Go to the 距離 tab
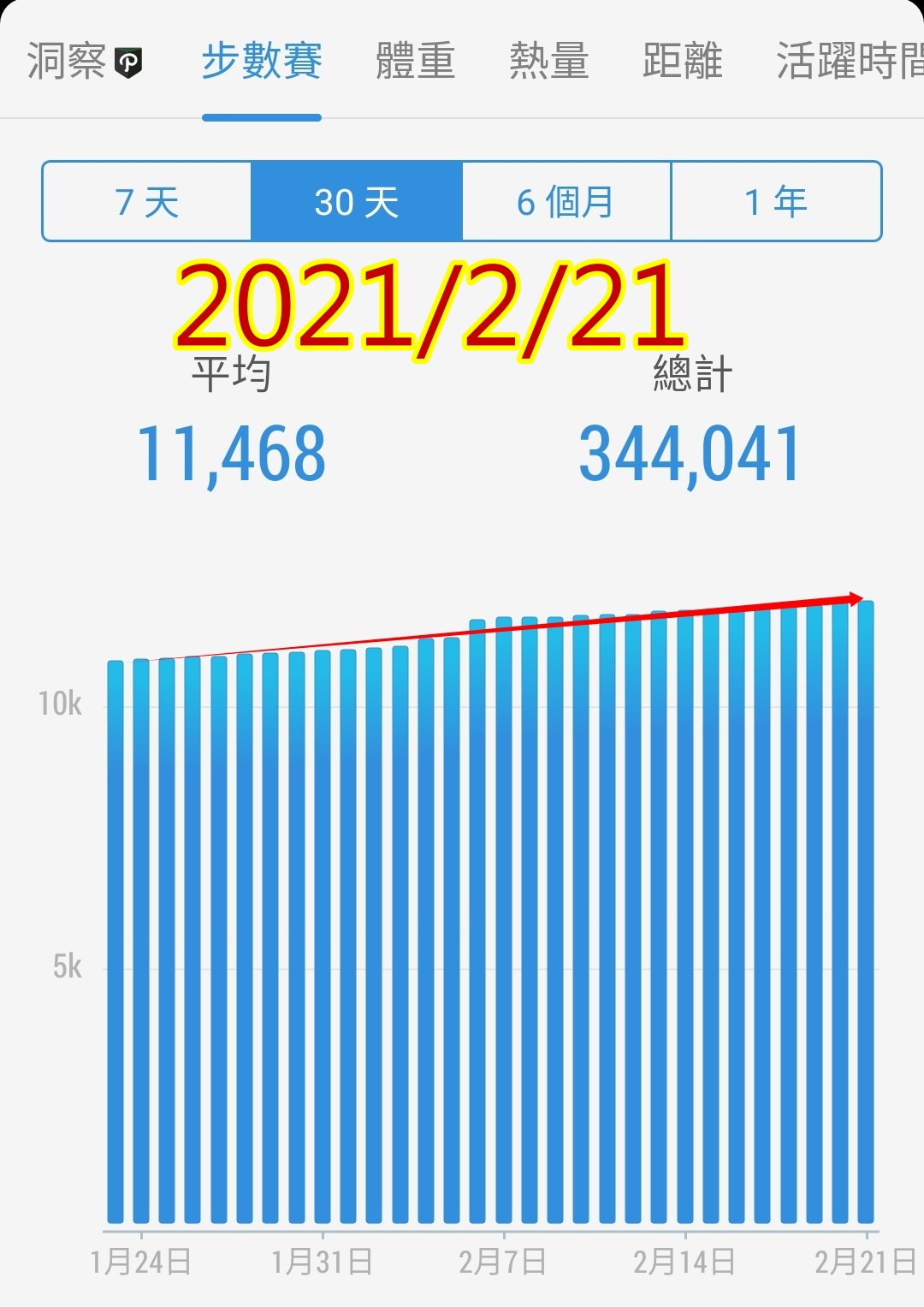This screenshot has height=1307, width=924. point(682,62)
